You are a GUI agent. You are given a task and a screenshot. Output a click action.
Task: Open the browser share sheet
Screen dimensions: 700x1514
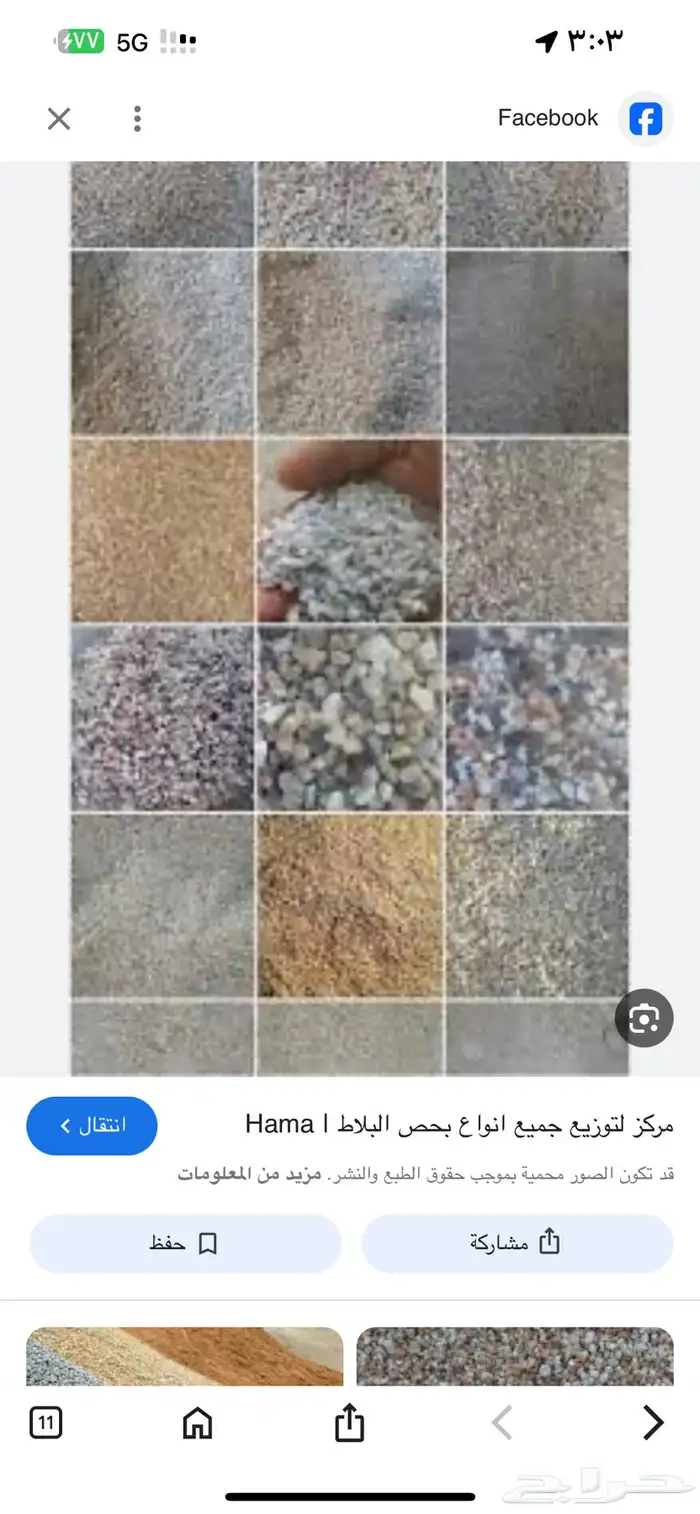click(349, 1422)
